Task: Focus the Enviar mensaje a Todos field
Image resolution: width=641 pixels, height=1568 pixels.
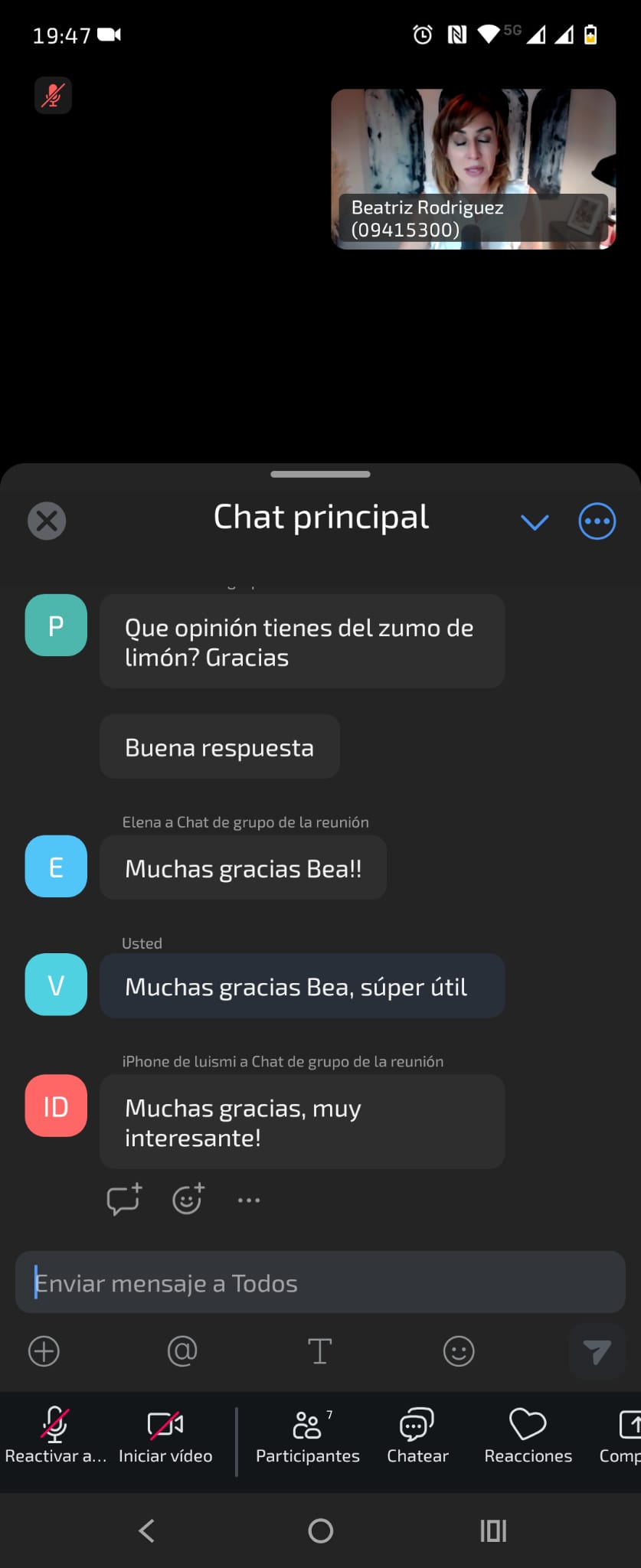Action: pos(320,1283)
